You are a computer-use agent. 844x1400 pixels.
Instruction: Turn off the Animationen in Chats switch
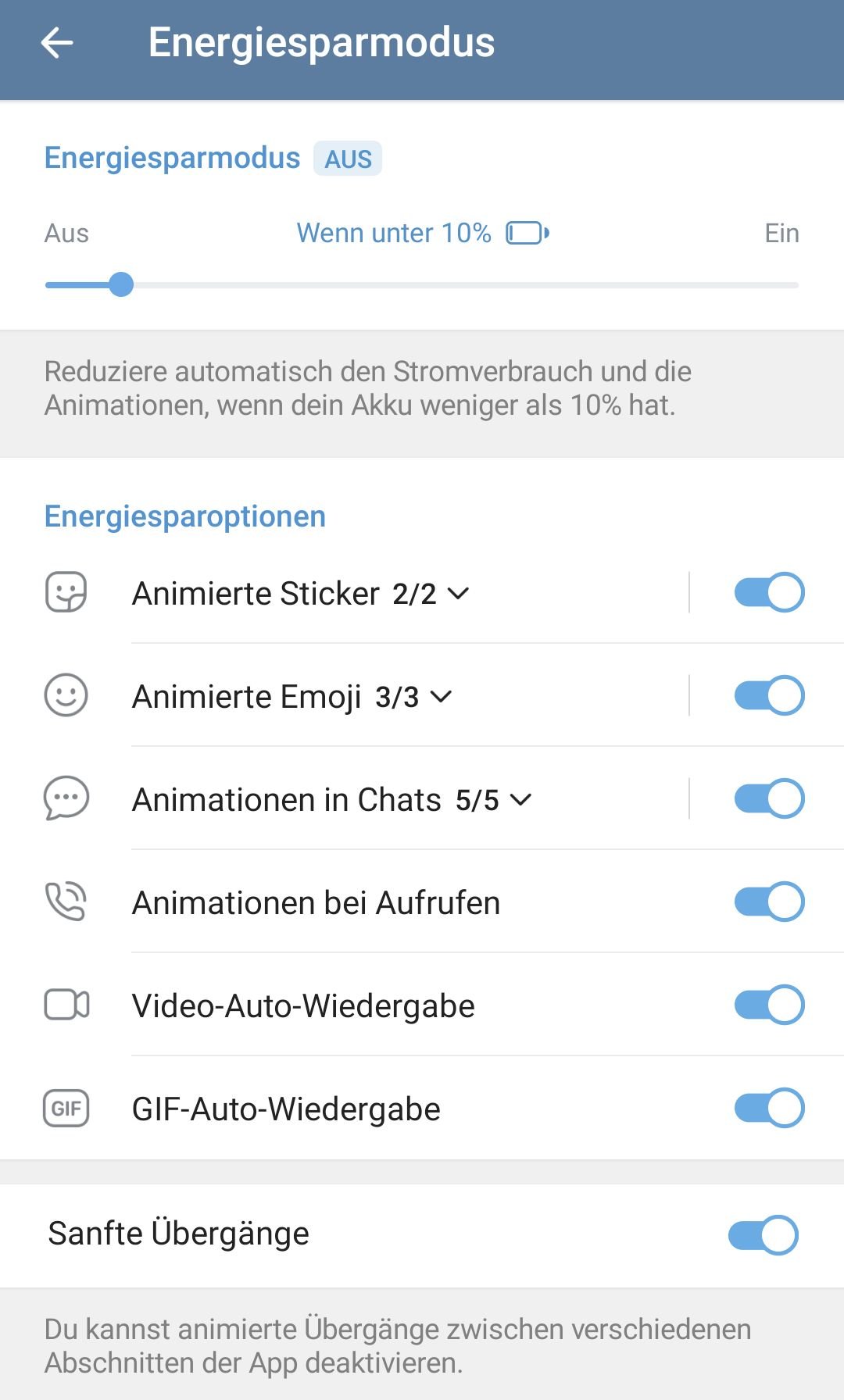point(769,798)
